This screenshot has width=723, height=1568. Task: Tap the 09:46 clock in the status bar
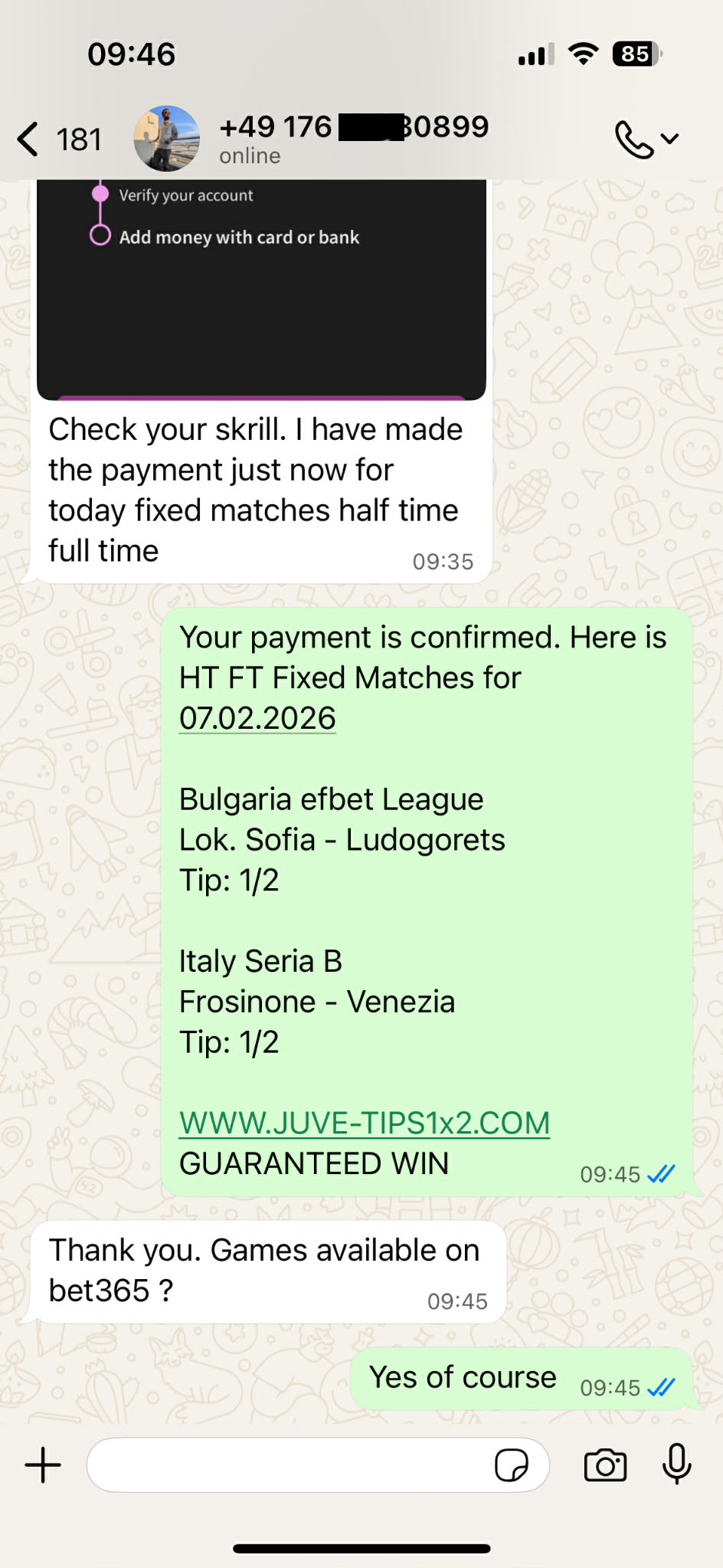point(132,52)
